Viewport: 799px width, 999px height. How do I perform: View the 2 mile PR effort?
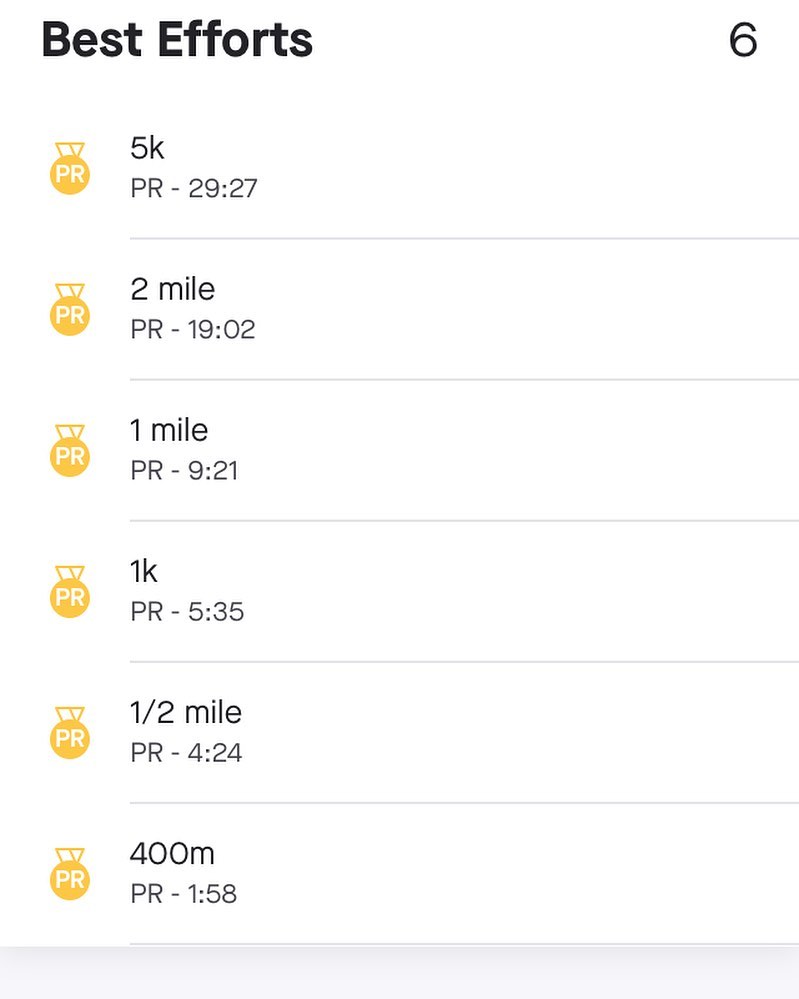(400, 309)
